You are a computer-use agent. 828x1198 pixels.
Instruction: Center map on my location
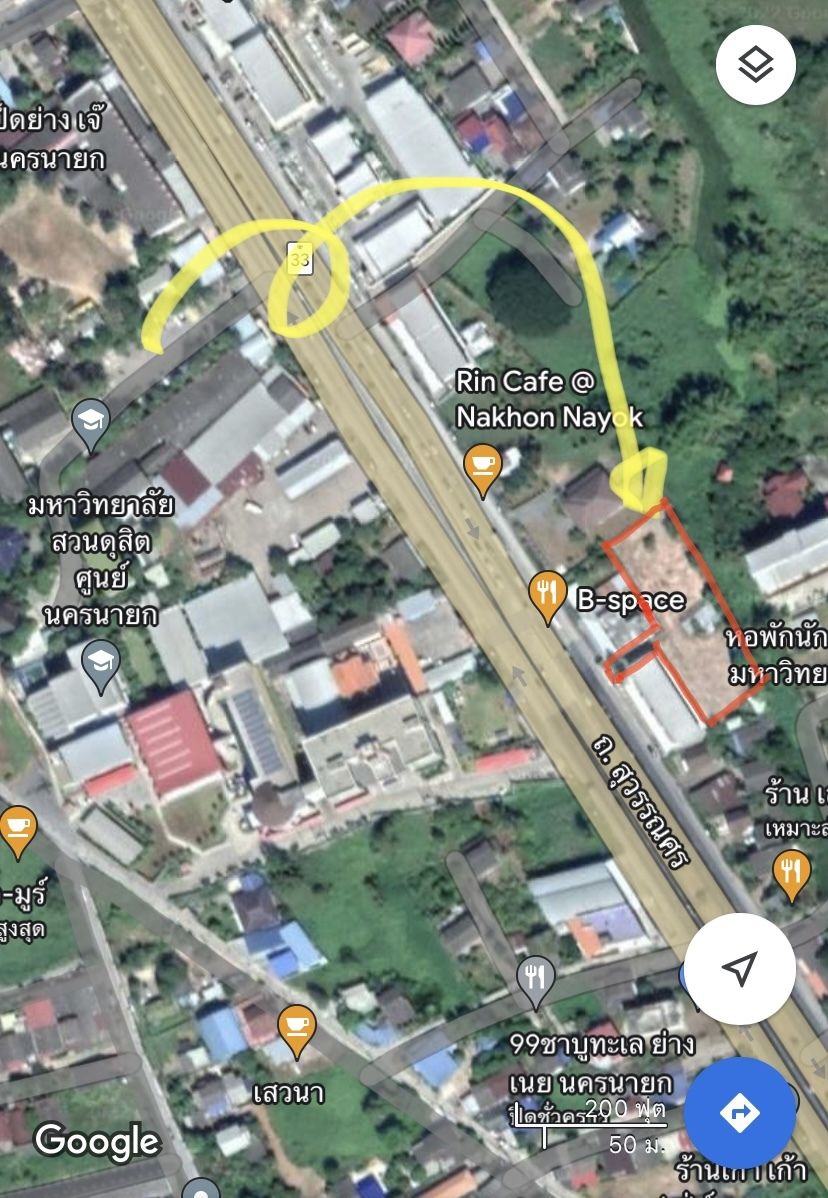[x=739, y=968]
